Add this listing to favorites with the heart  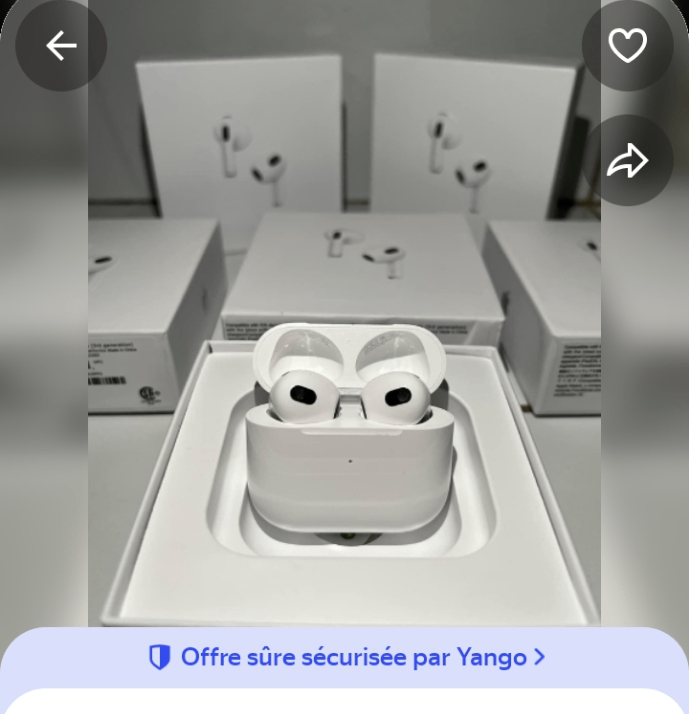point(627,46)
